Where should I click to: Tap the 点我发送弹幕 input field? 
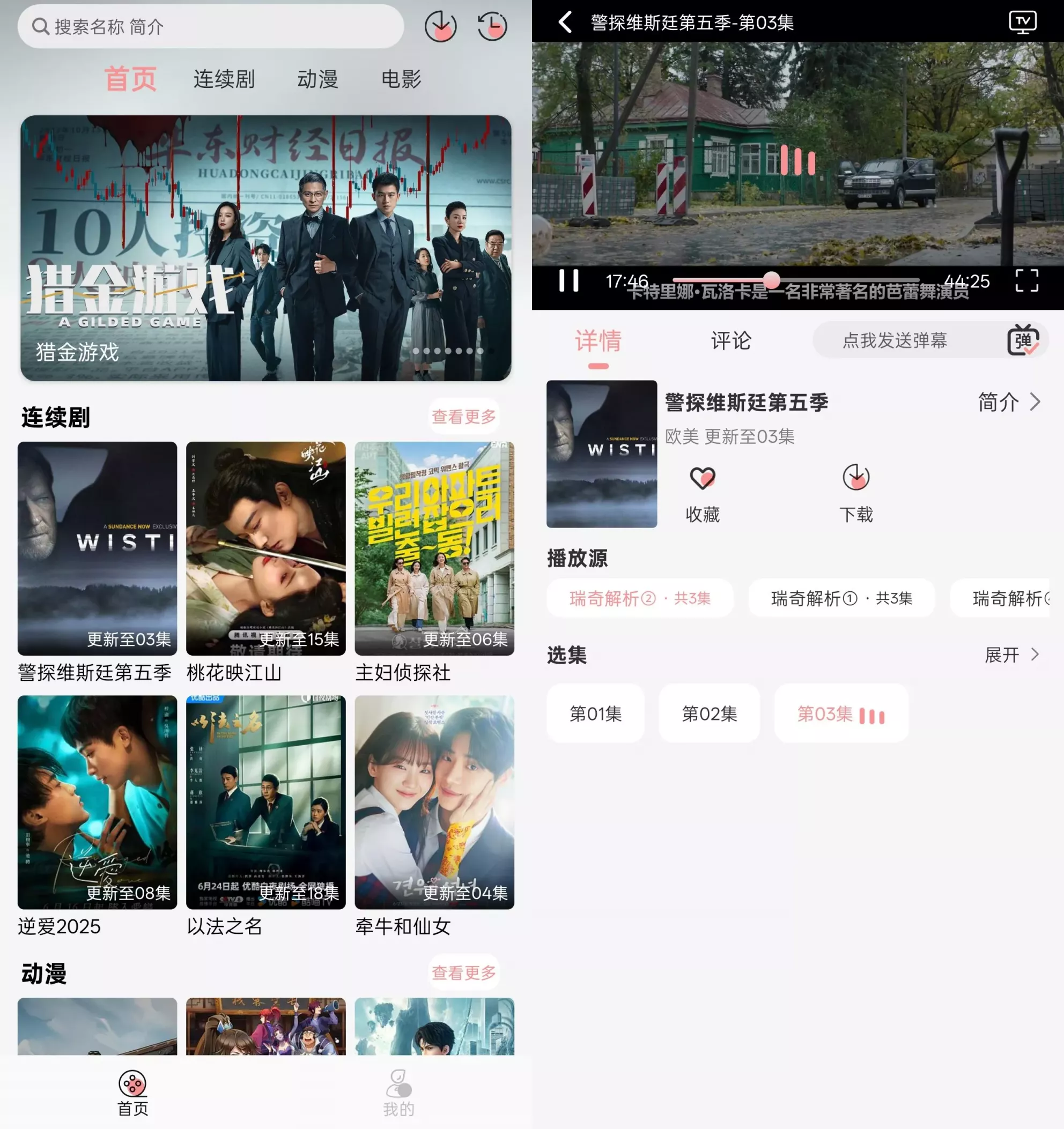pos(895,341)
